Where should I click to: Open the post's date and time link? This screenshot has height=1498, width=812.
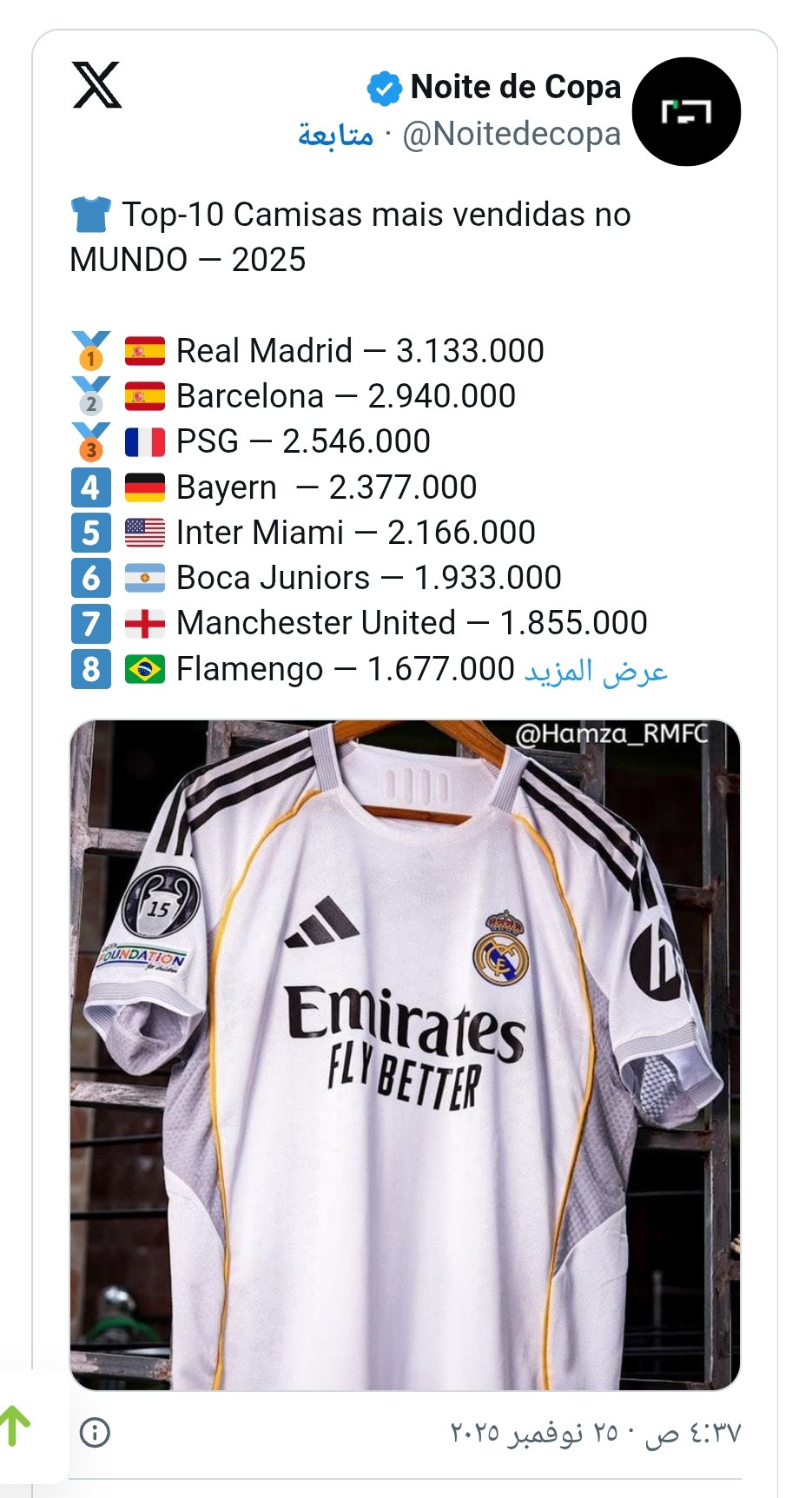click(x=595, y=1432)
